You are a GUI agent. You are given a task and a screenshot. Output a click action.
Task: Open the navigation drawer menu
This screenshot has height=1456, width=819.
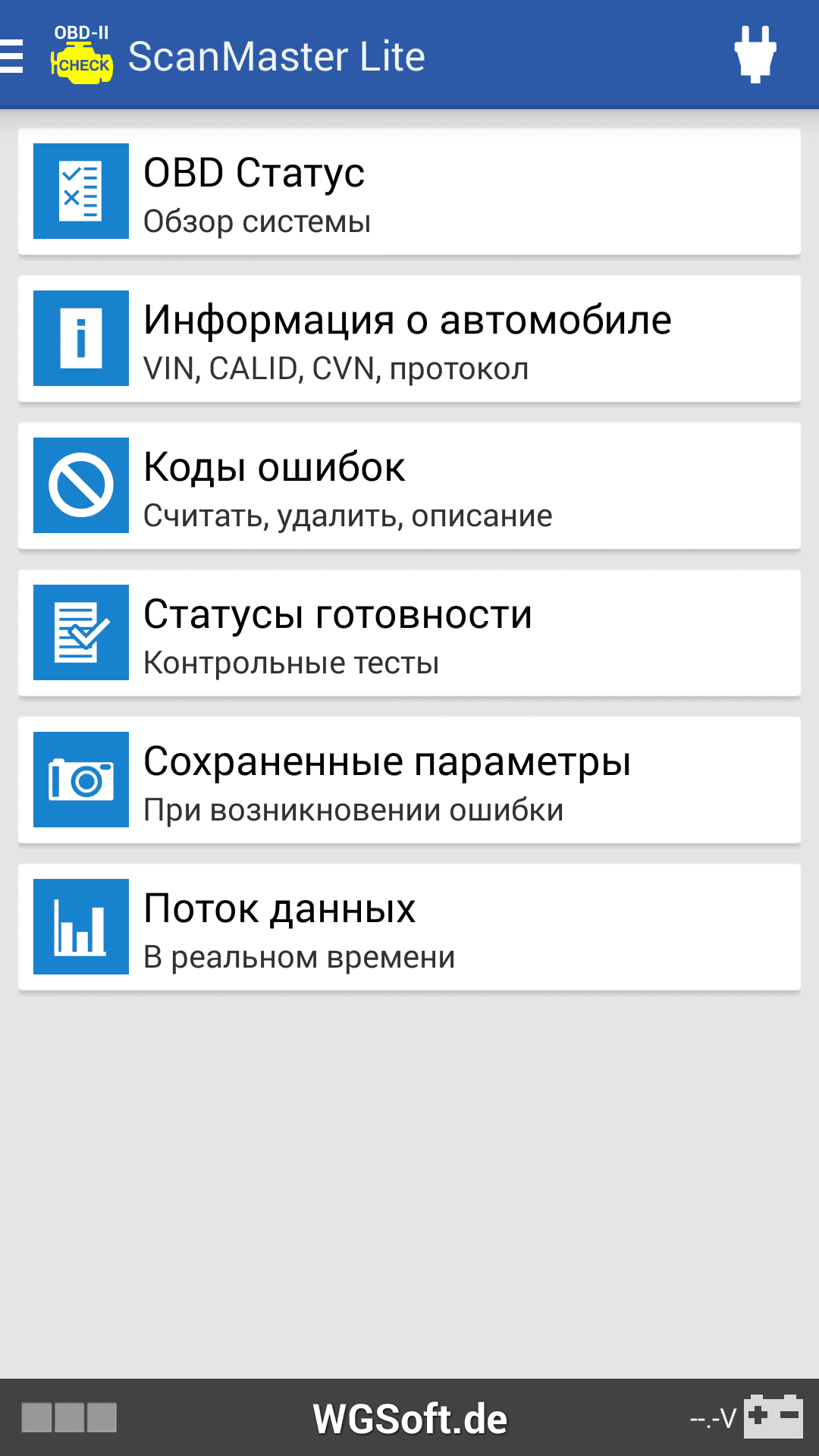(x=12, y=56)
